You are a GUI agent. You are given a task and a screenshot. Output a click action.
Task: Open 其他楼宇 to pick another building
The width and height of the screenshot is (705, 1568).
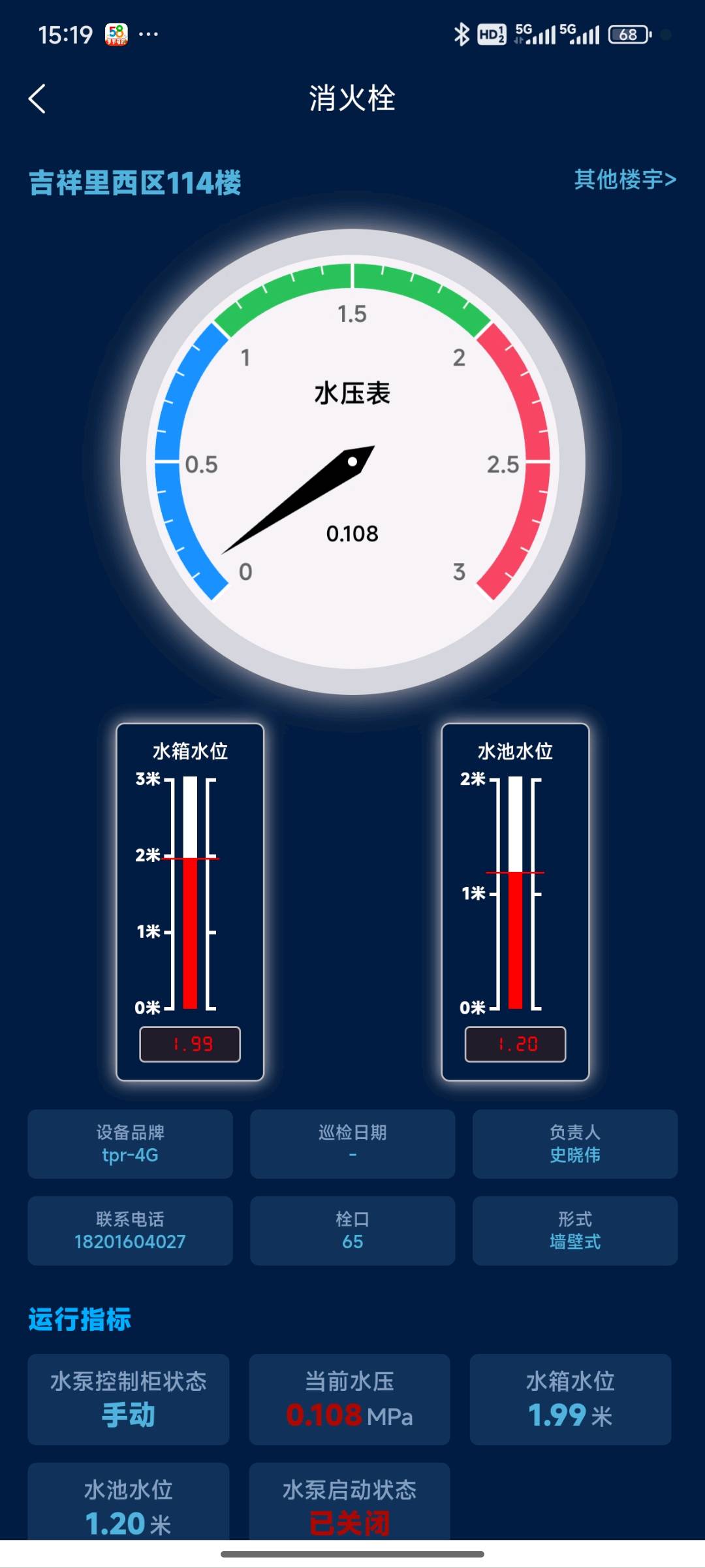pyautogui.click(x=624, y=179)
